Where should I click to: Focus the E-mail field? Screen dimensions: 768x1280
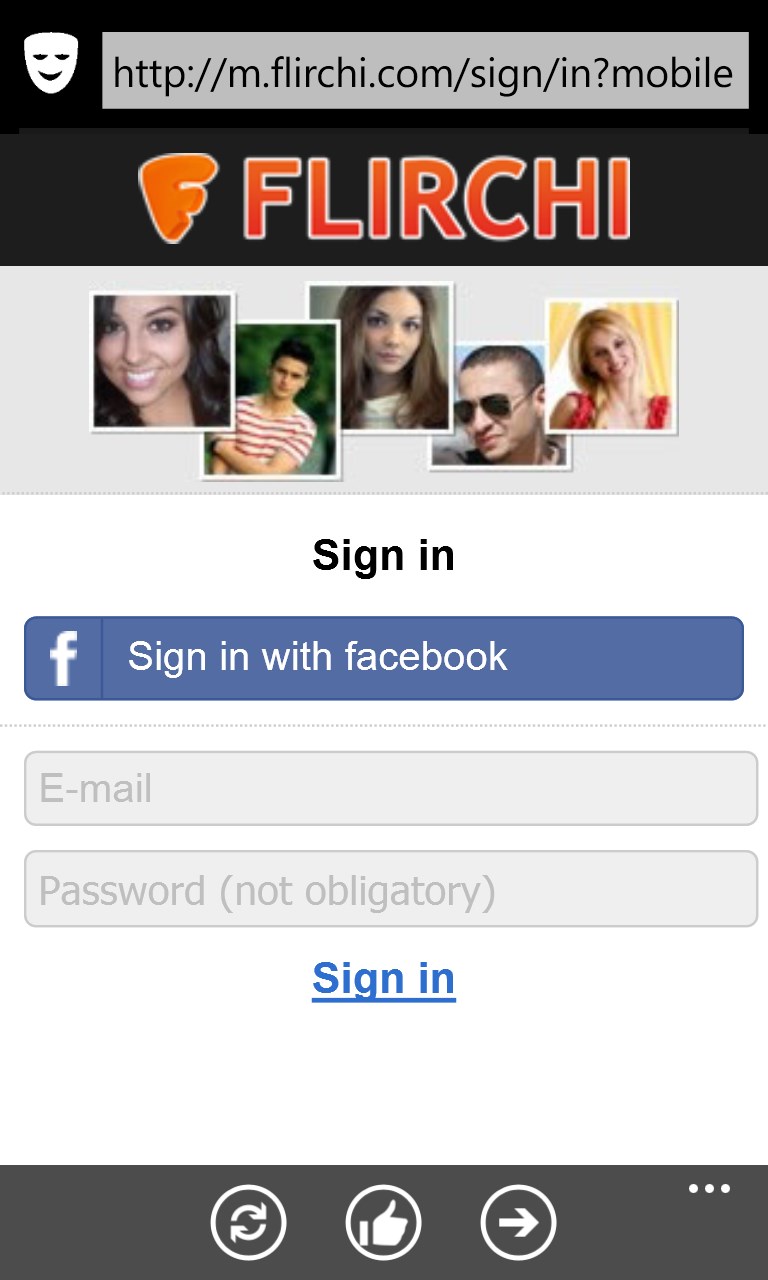(390, 789)
